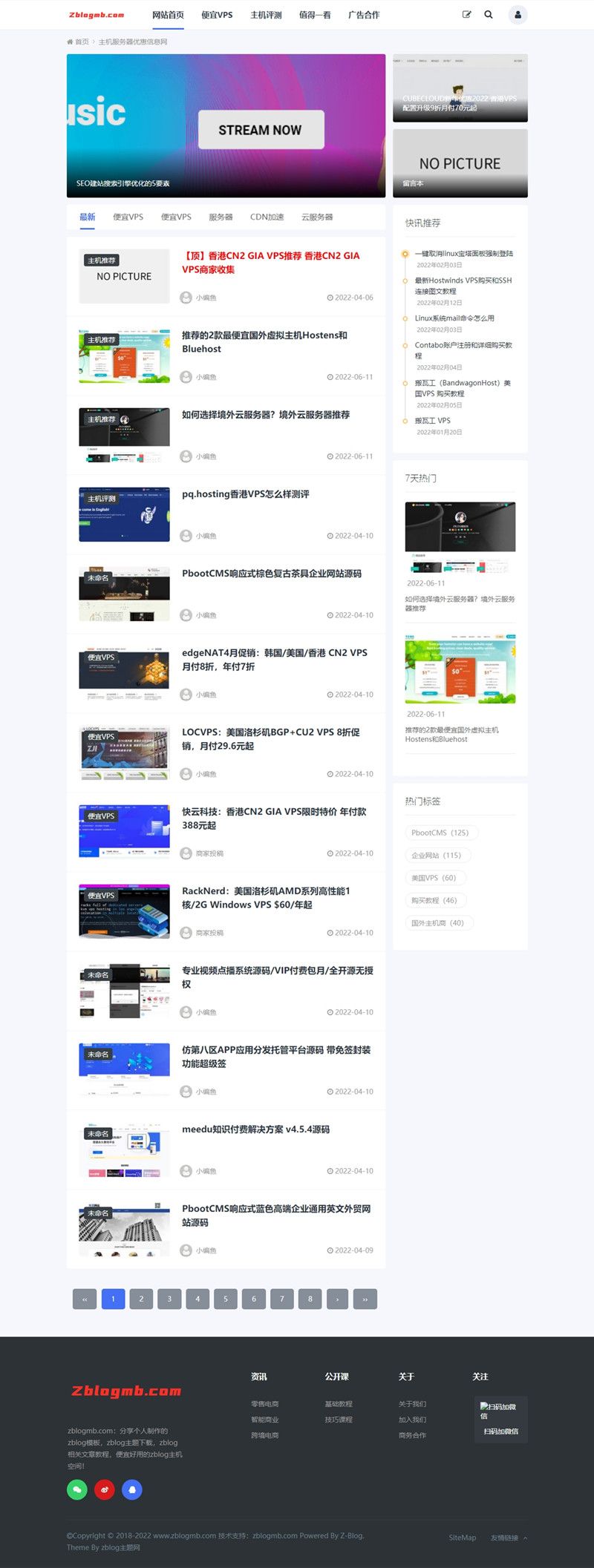Switch to the CDN加速 tab

click(x=266, y=217)
